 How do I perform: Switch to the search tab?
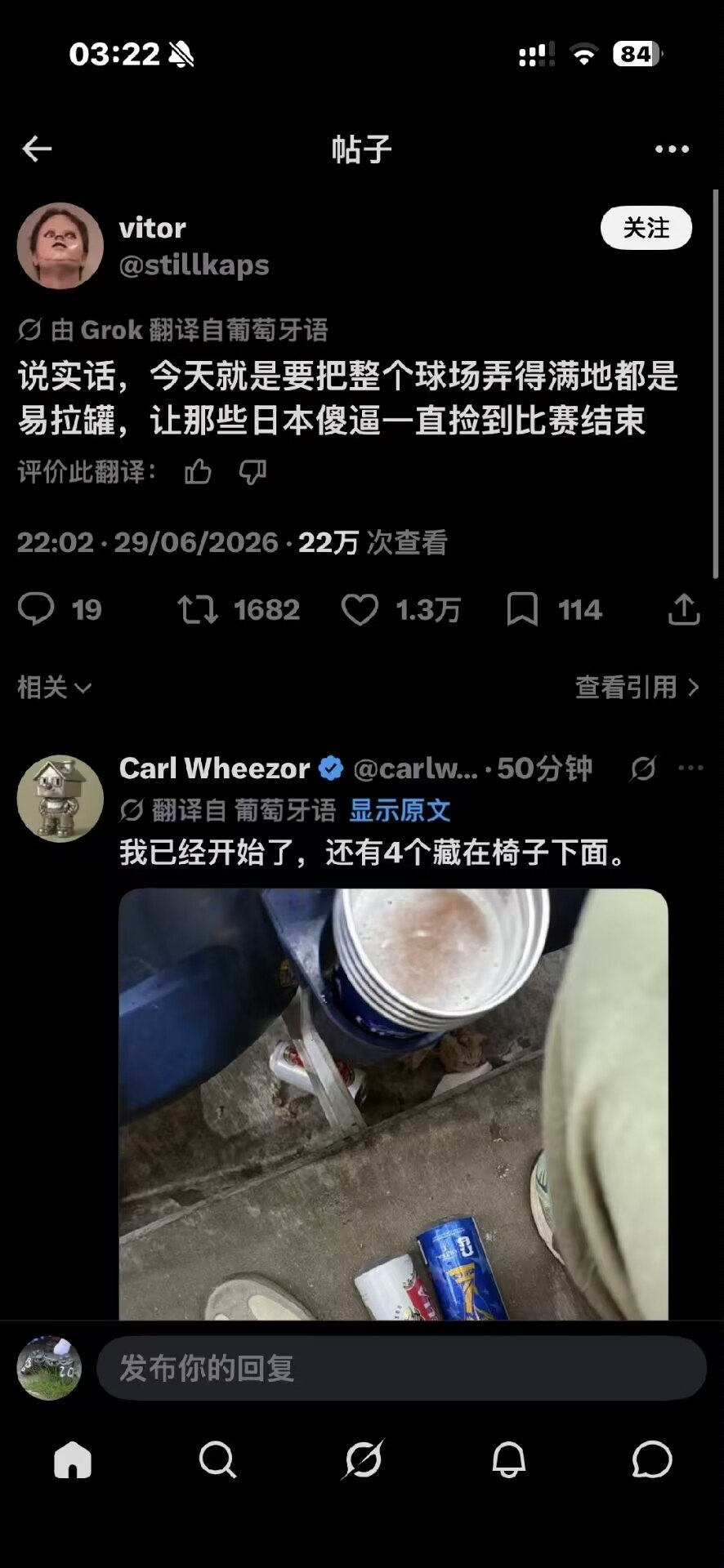pos(217,1459)
